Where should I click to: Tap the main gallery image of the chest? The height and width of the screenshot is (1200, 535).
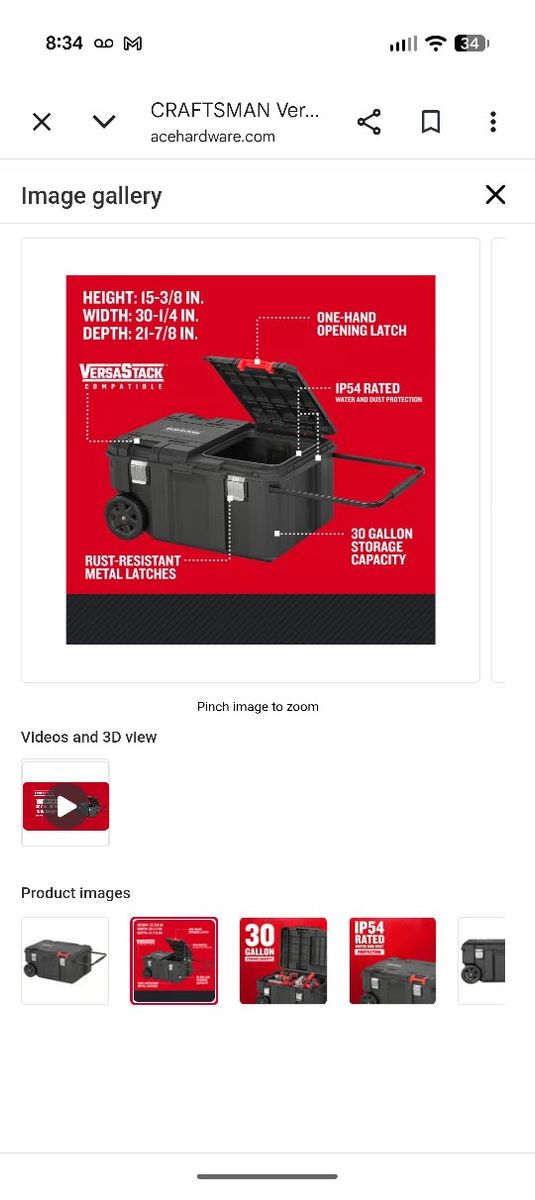coord(251,460)
